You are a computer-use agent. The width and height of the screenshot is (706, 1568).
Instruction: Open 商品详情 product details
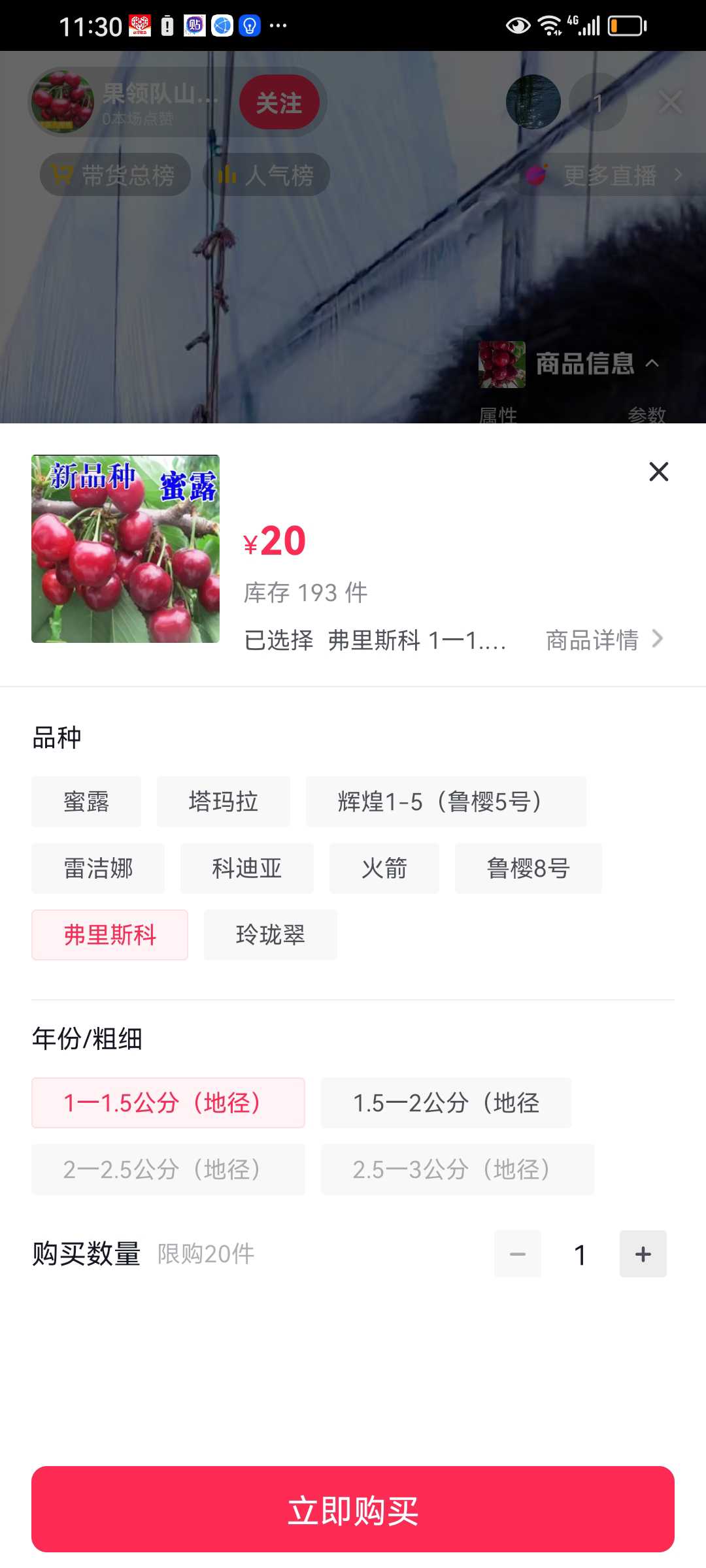pyautogui.click(x=605, y=640)
